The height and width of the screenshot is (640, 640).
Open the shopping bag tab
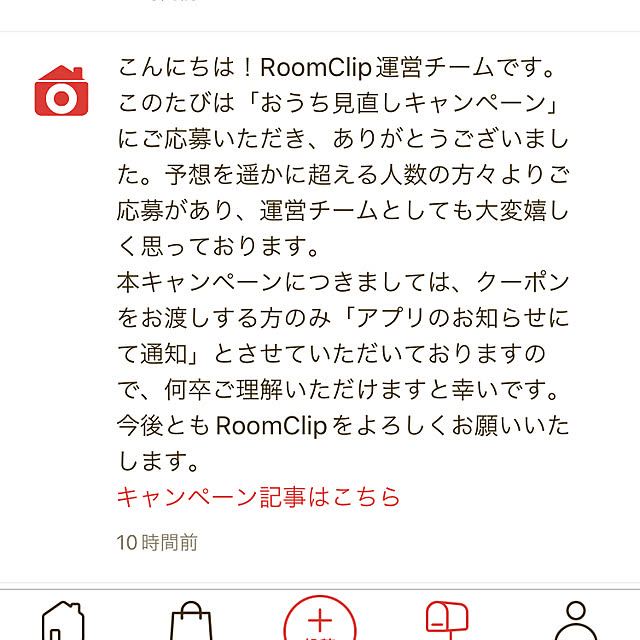point(191,620)
